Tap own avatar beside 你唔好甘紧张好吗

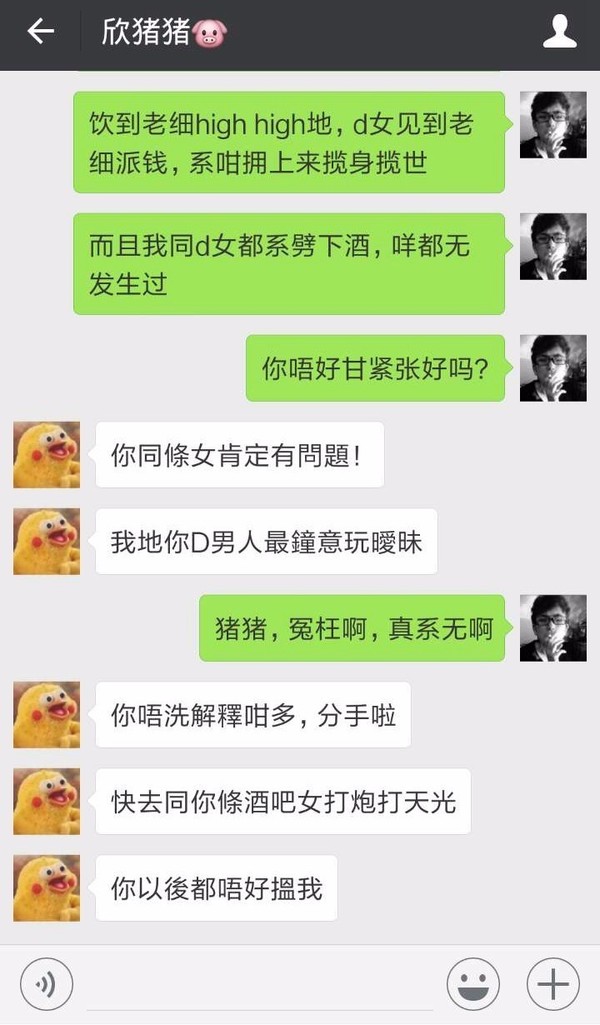[x=553, y=368]
